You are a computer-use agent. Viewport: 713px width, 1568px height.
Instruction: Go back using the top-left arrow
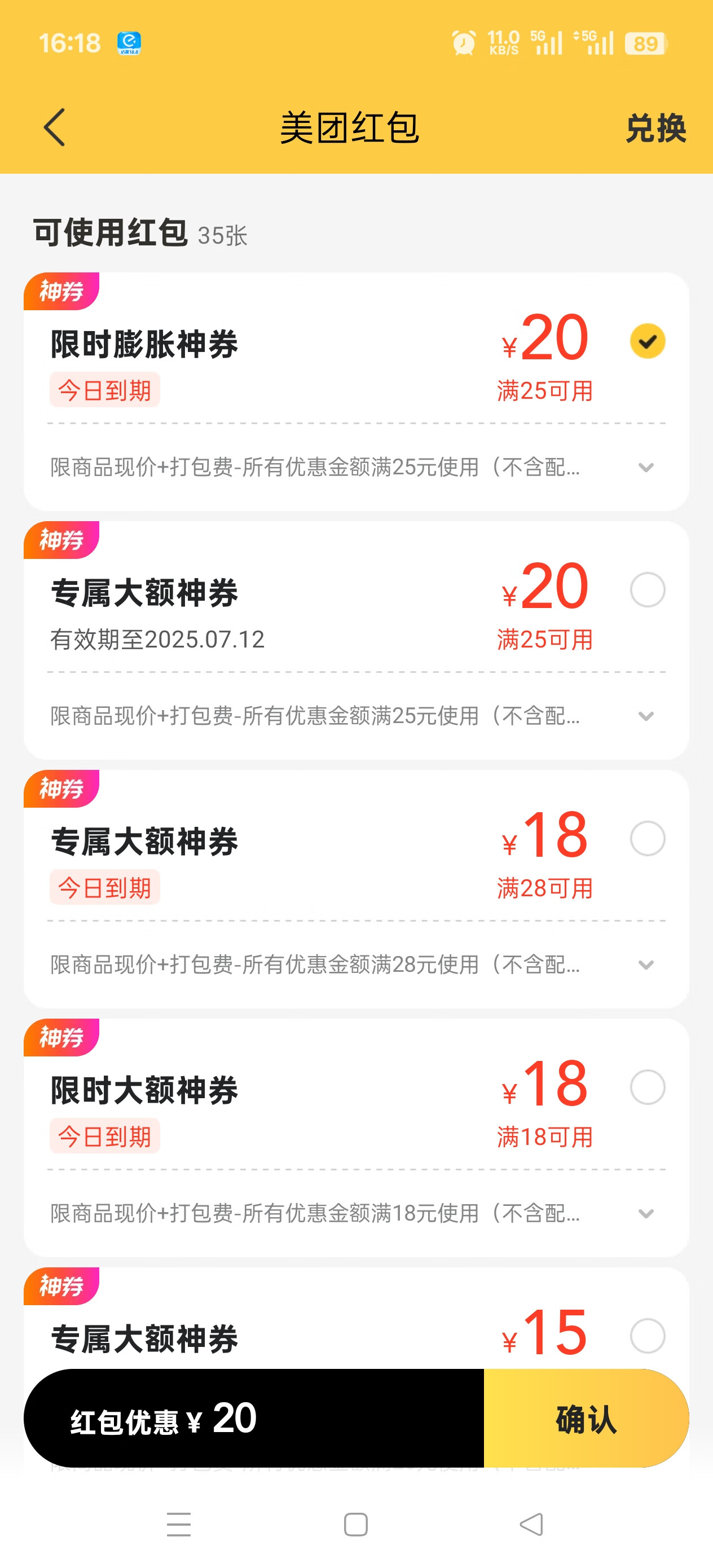pos(55,127)
